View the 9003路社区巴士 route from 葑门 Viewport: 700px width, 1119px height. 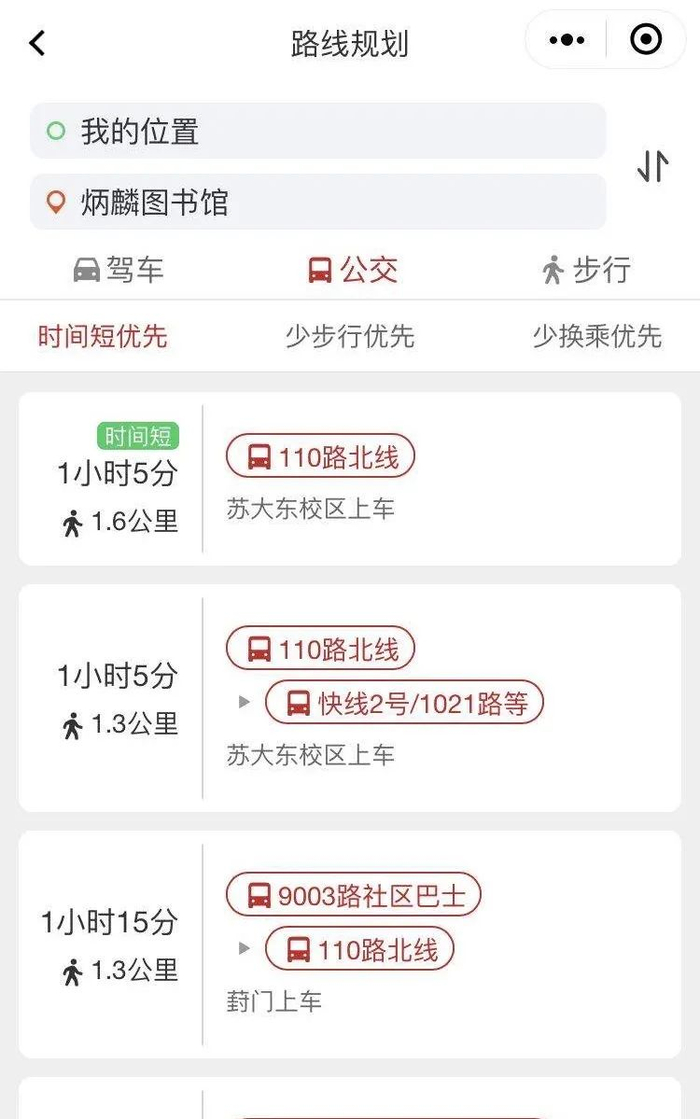(350, 944)
